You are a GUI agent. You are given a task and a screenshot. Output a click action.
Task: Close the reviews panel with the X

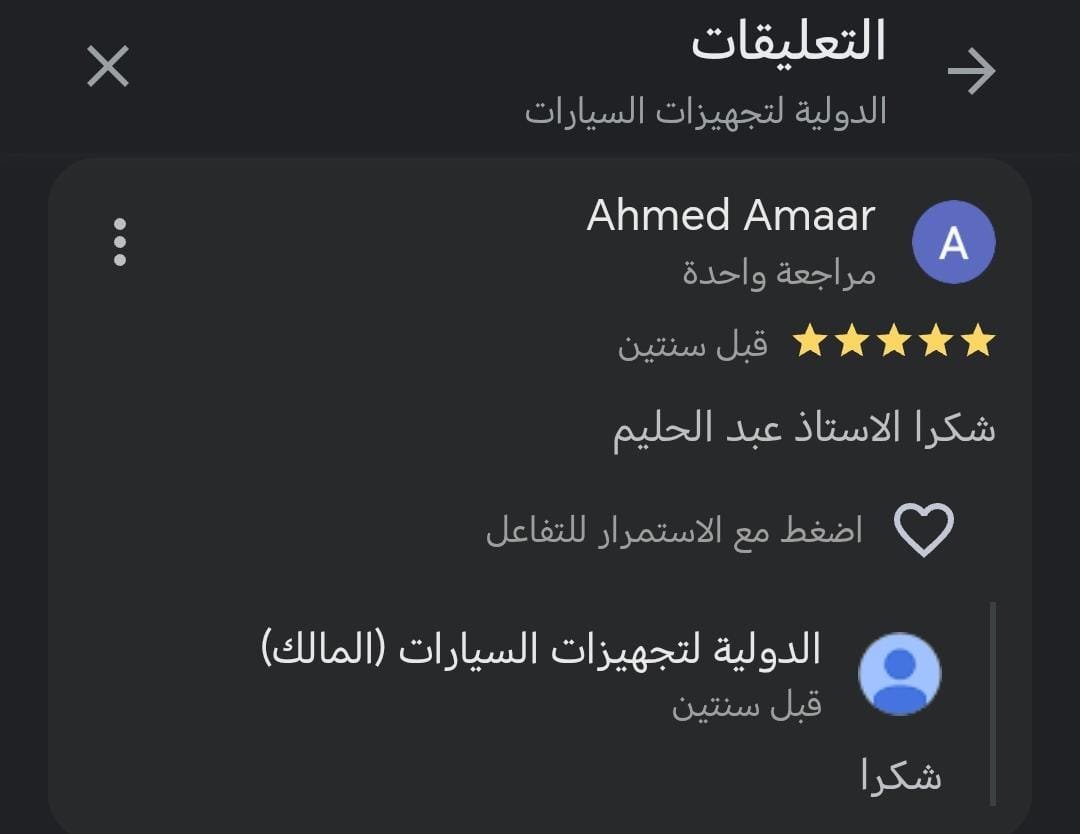[108, 68]
